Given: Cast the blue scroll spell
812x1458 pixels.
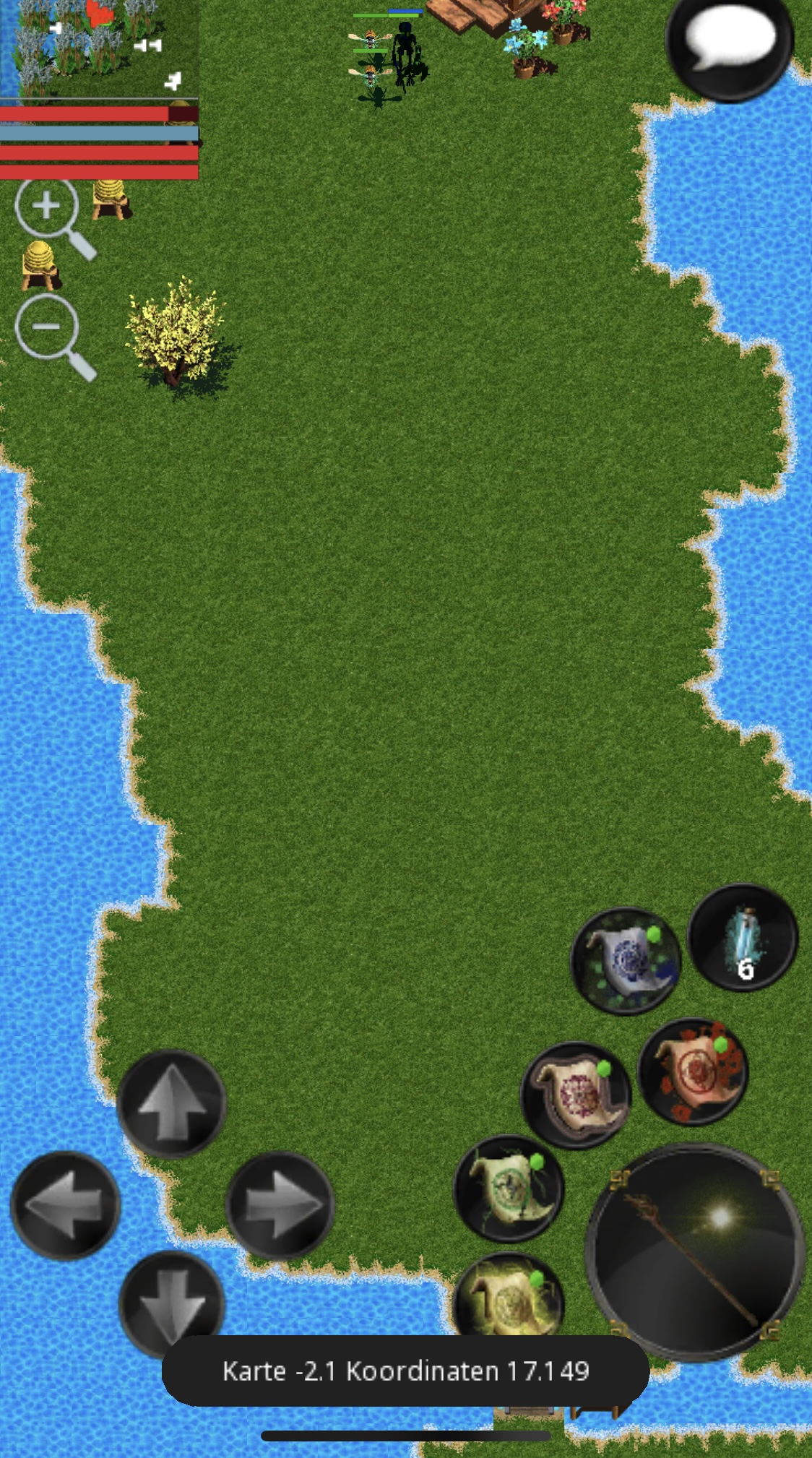Looking at the screenshot, I should point(626,961).
